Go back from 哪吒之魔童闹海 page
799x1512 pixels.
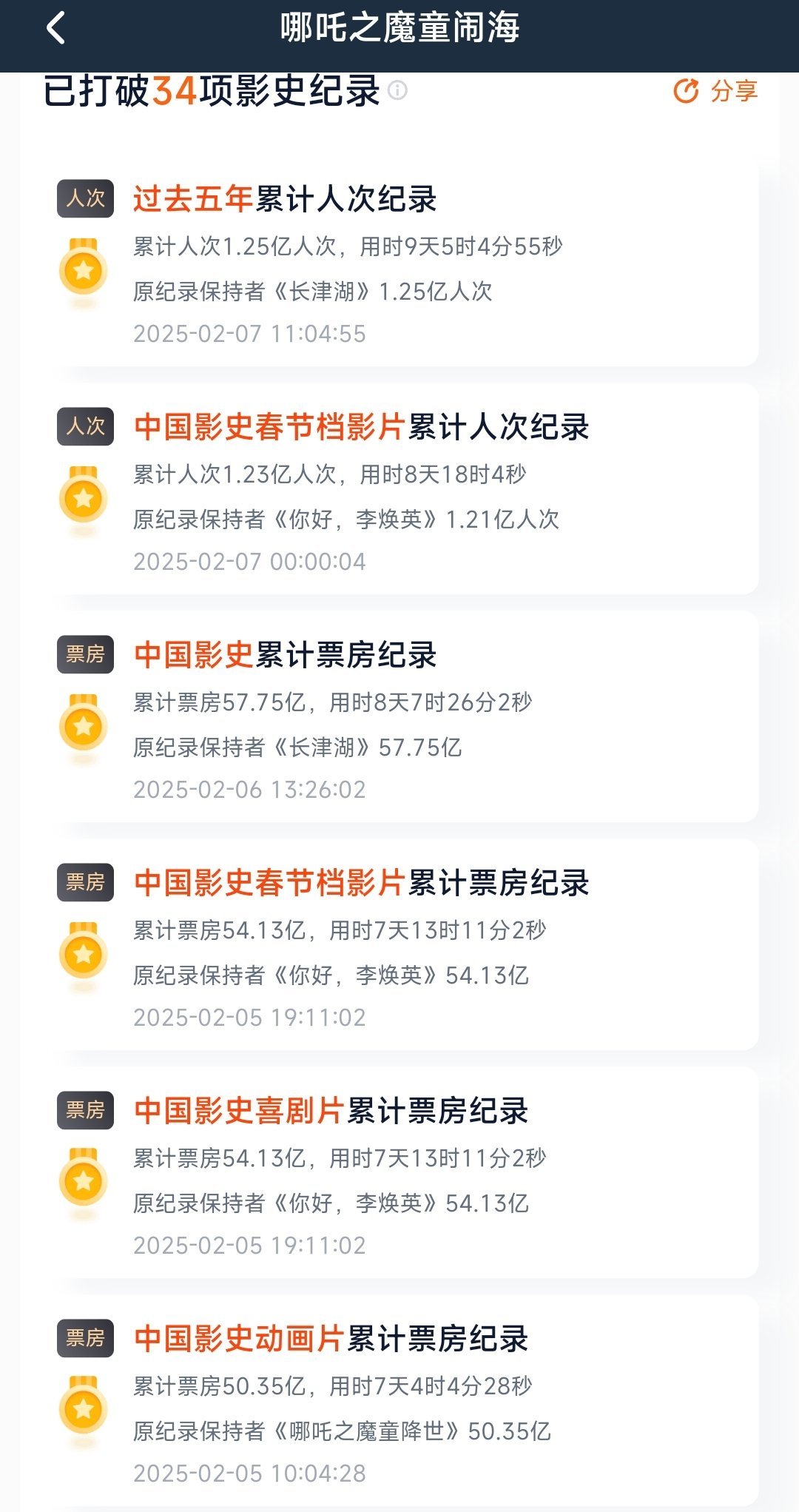(56, 29)
